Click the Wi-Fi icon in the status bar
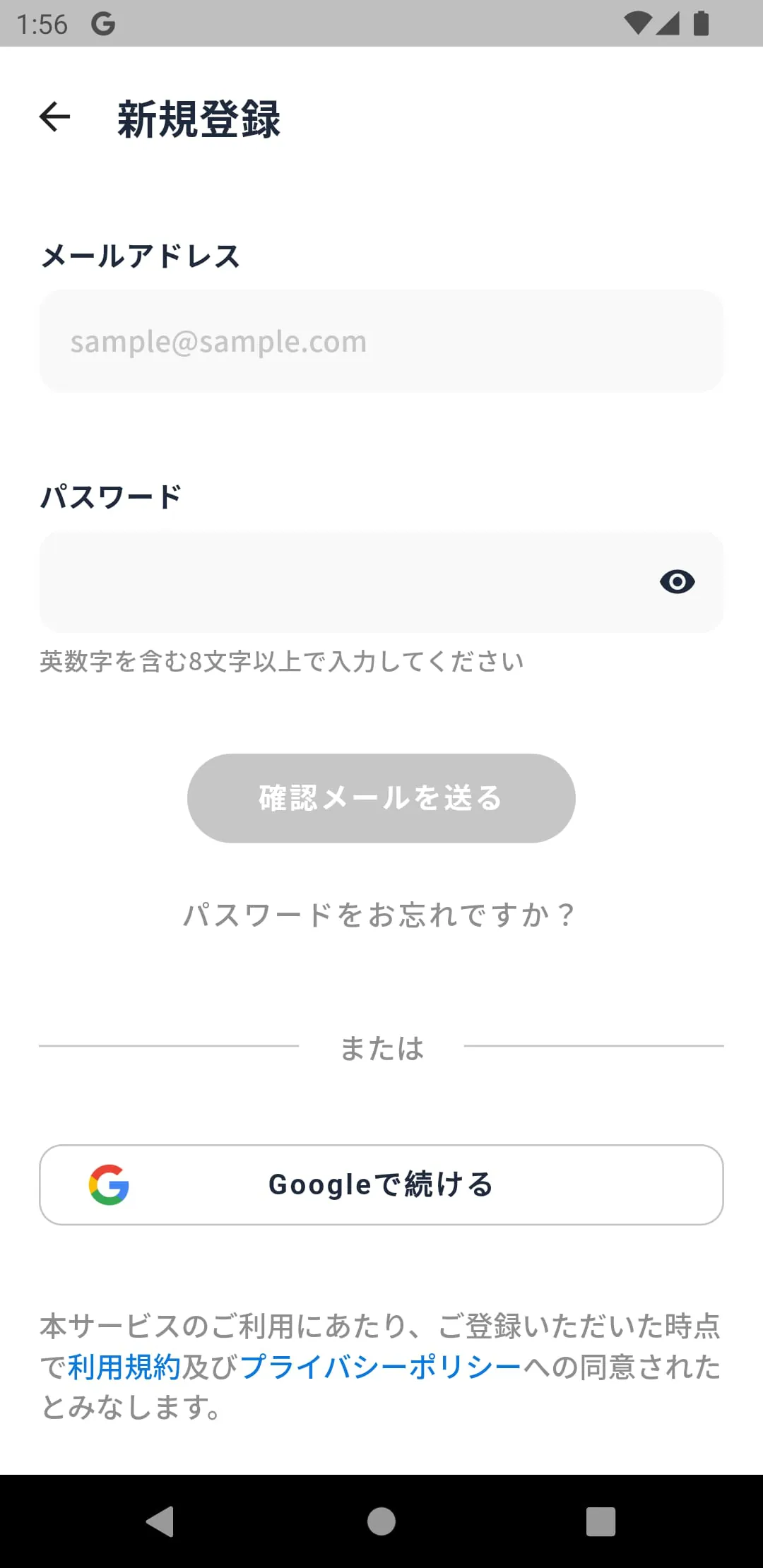Image resolution: width=763 pixels, height=1568 pixels. click(x=638, y=23)
